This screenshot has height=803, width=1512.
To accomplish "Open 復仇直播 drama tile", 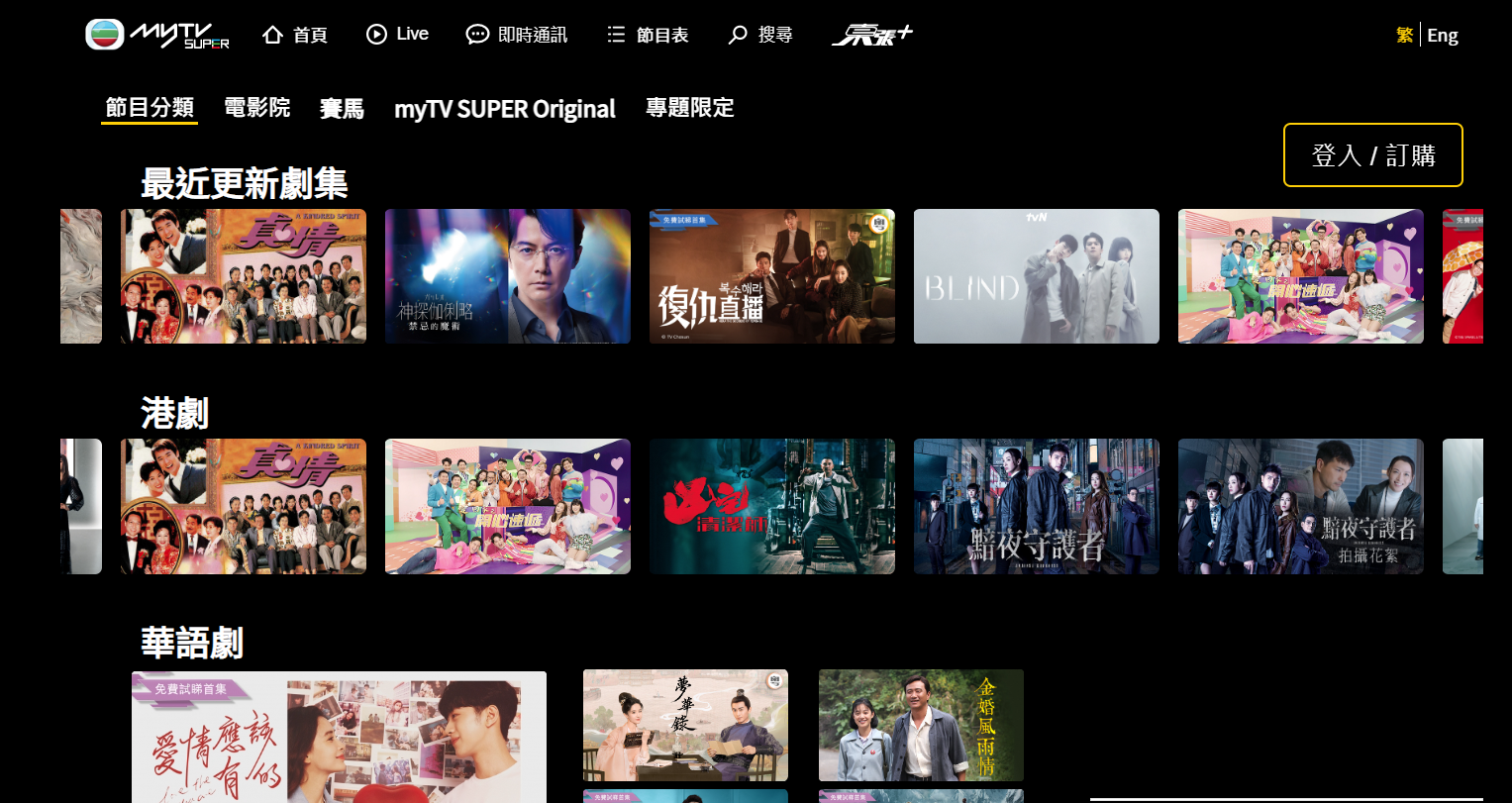I will (x=771, y=276).
